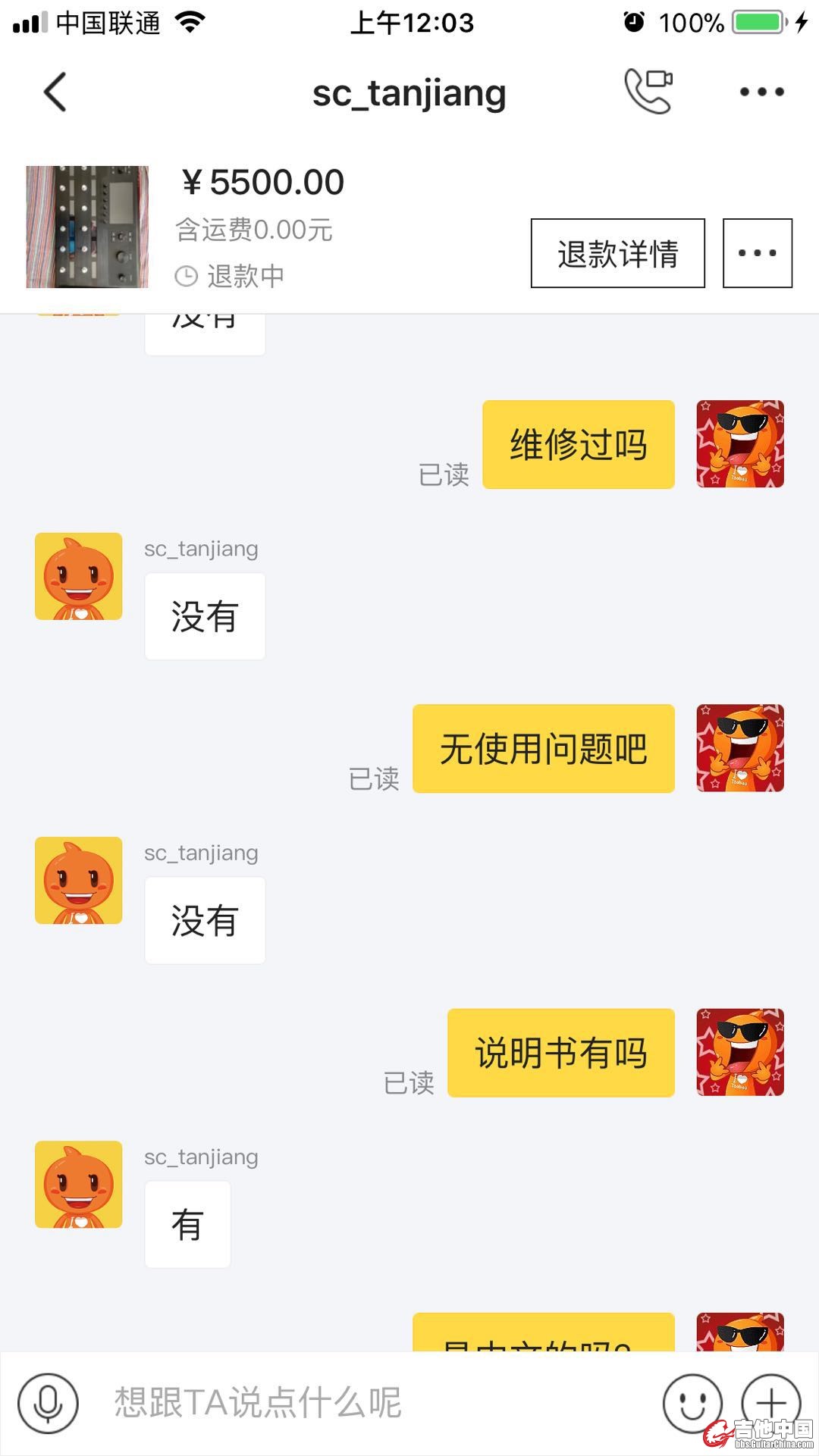
Task: Go back to the previous screen
Action: coord(55,92)
